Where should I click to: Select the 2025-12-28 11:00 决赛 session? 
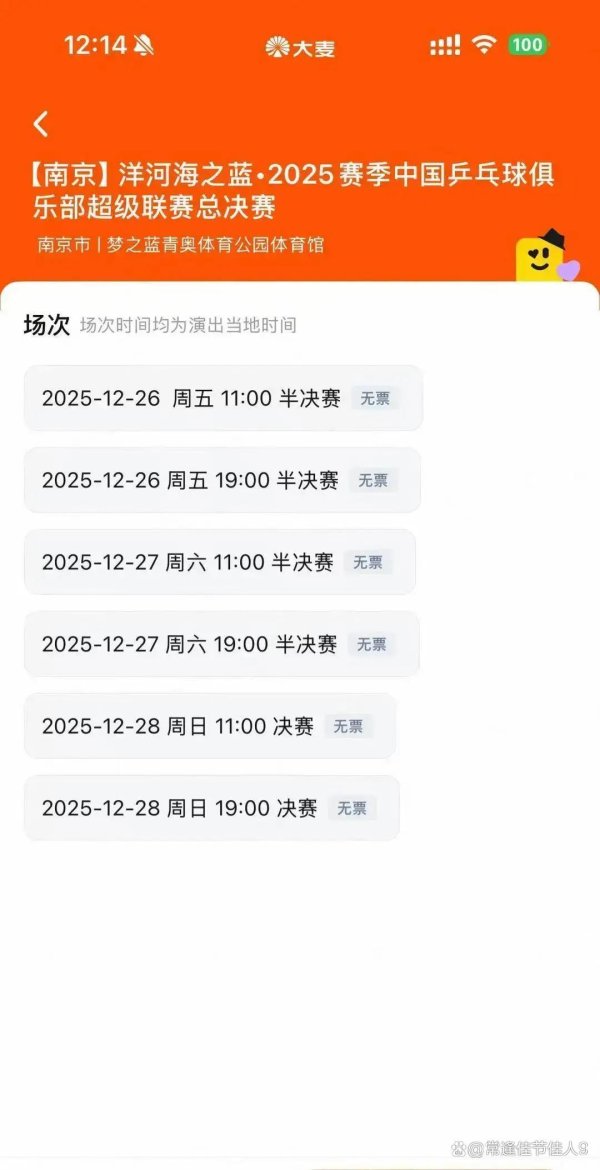click(x=209, y=726)
